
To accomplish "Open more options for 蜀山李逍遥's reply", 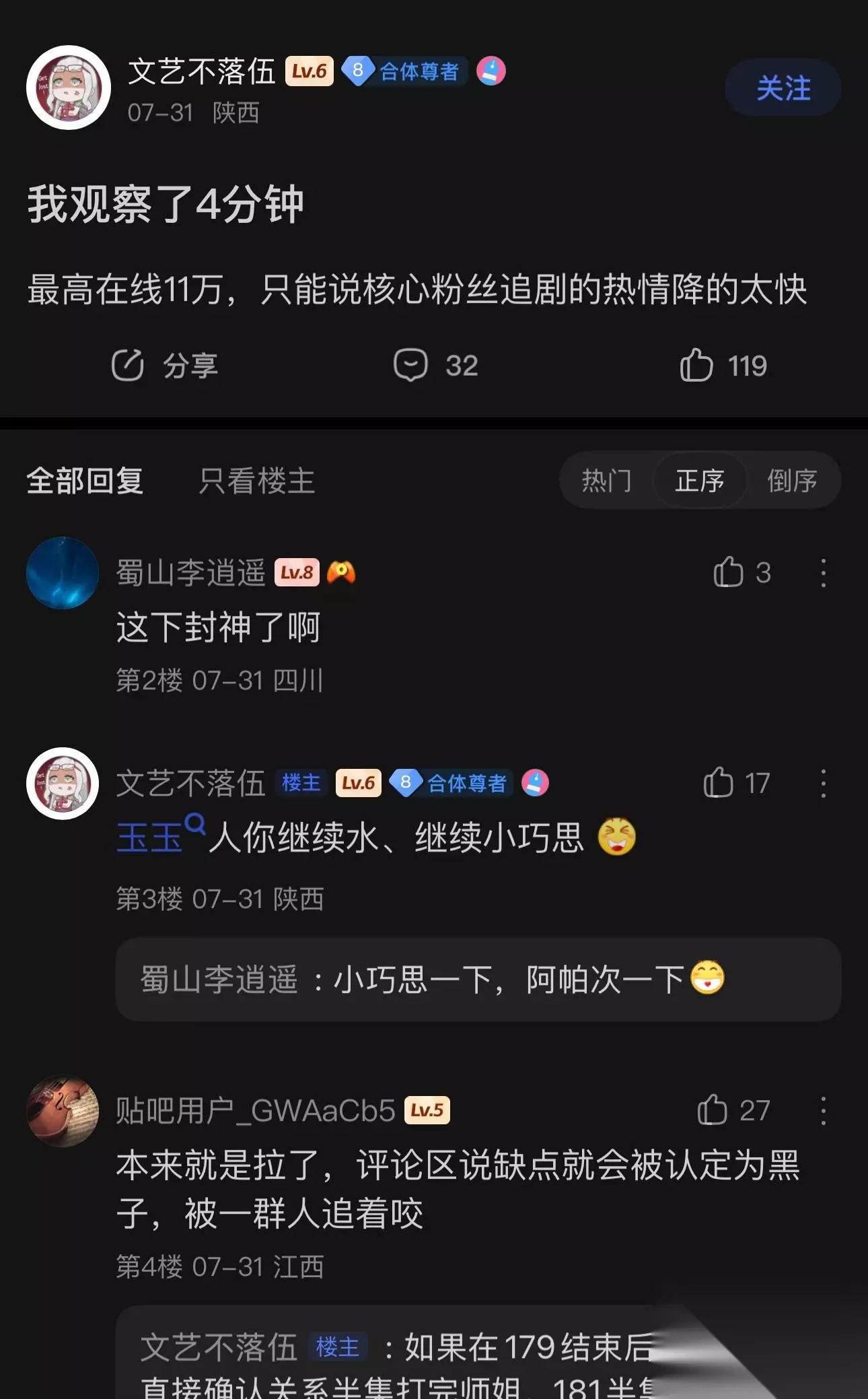I will point(824,573).
